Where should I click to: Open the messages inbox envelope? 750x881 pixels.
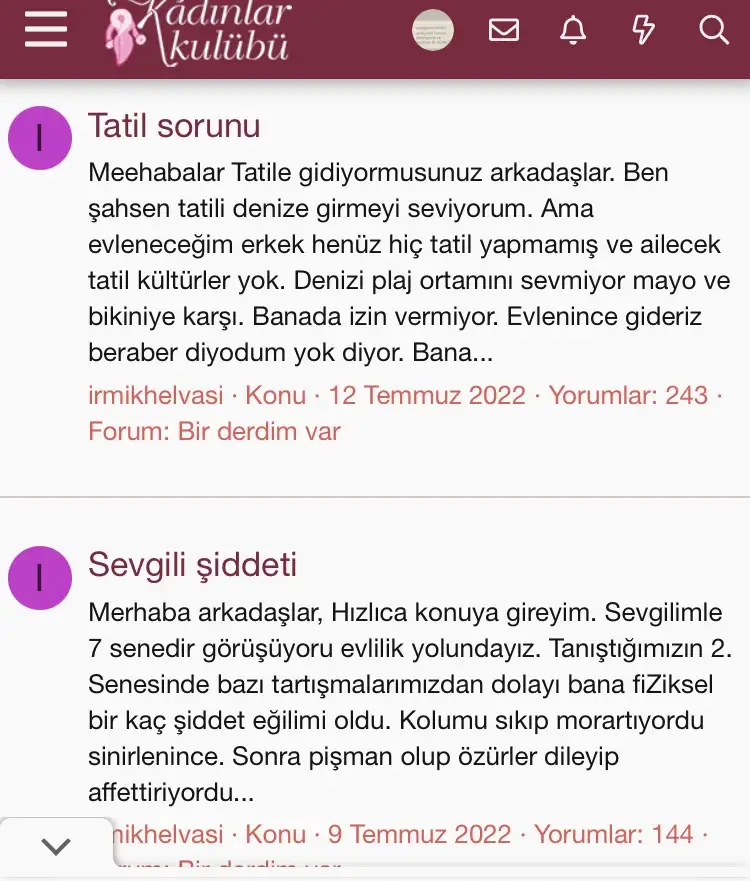504,31
